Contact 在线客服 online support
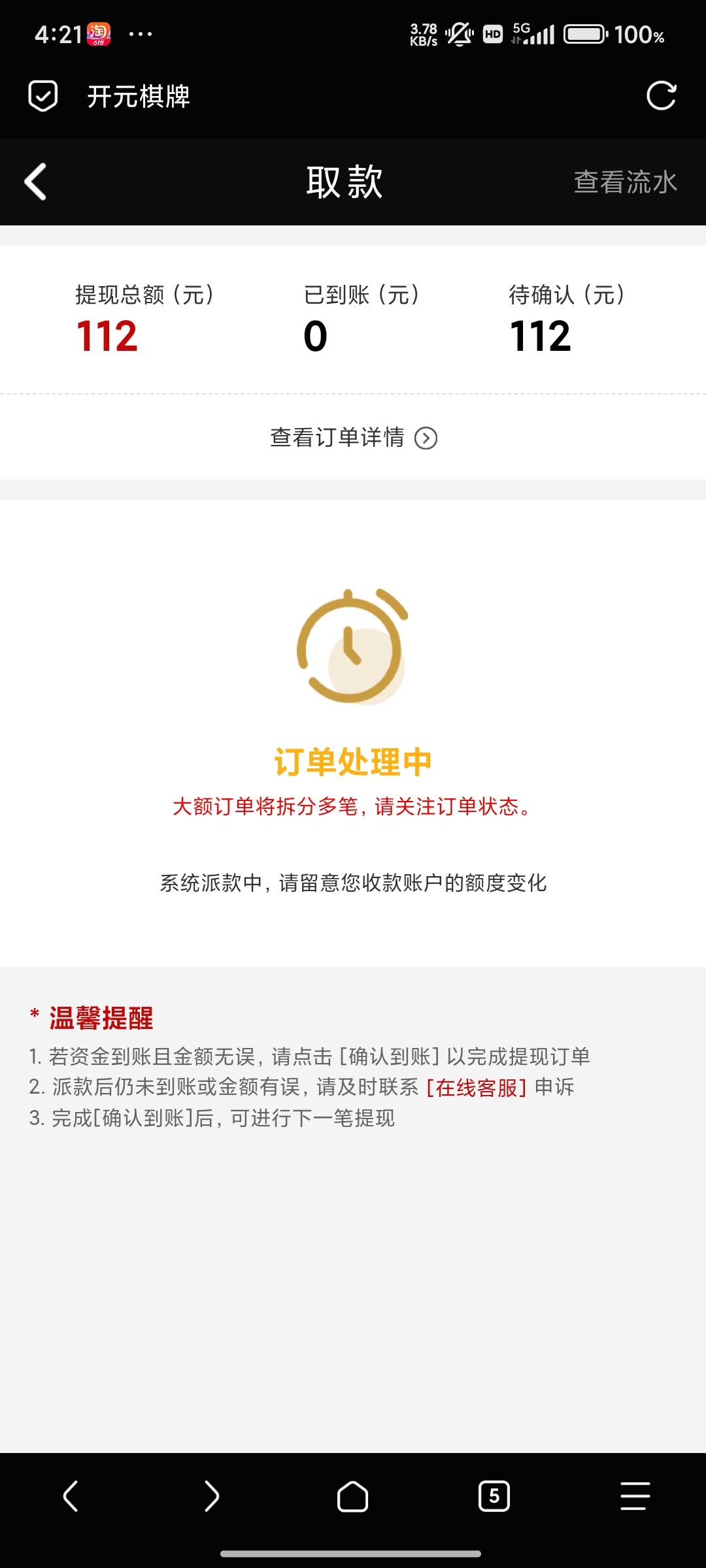The height and width of the screenshot is (1568, 706). 477,1087
